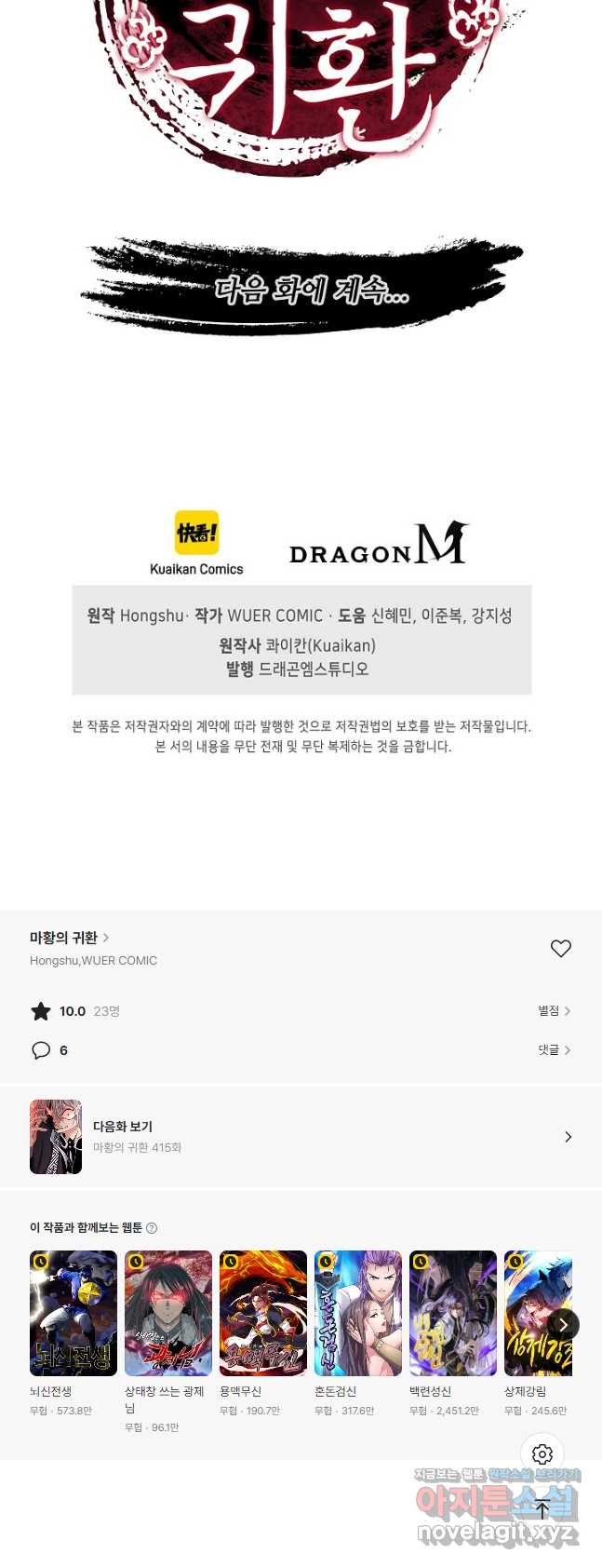Open the 혼돈검신 webtoon card
This screenshot has width=602, height=1568.
coord(358,1313)
